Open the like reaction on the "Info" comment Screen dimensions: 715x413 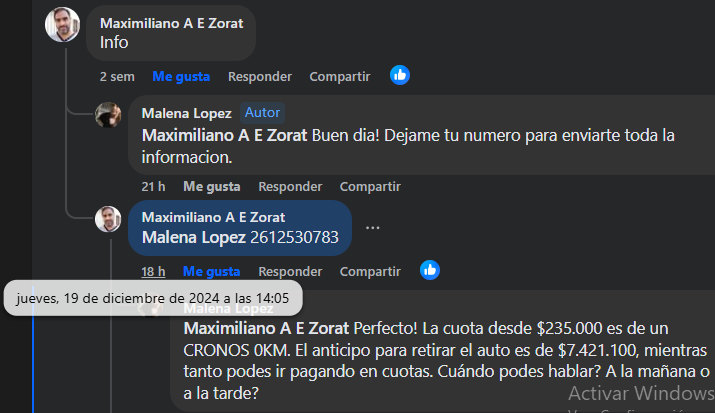(400, 75)
